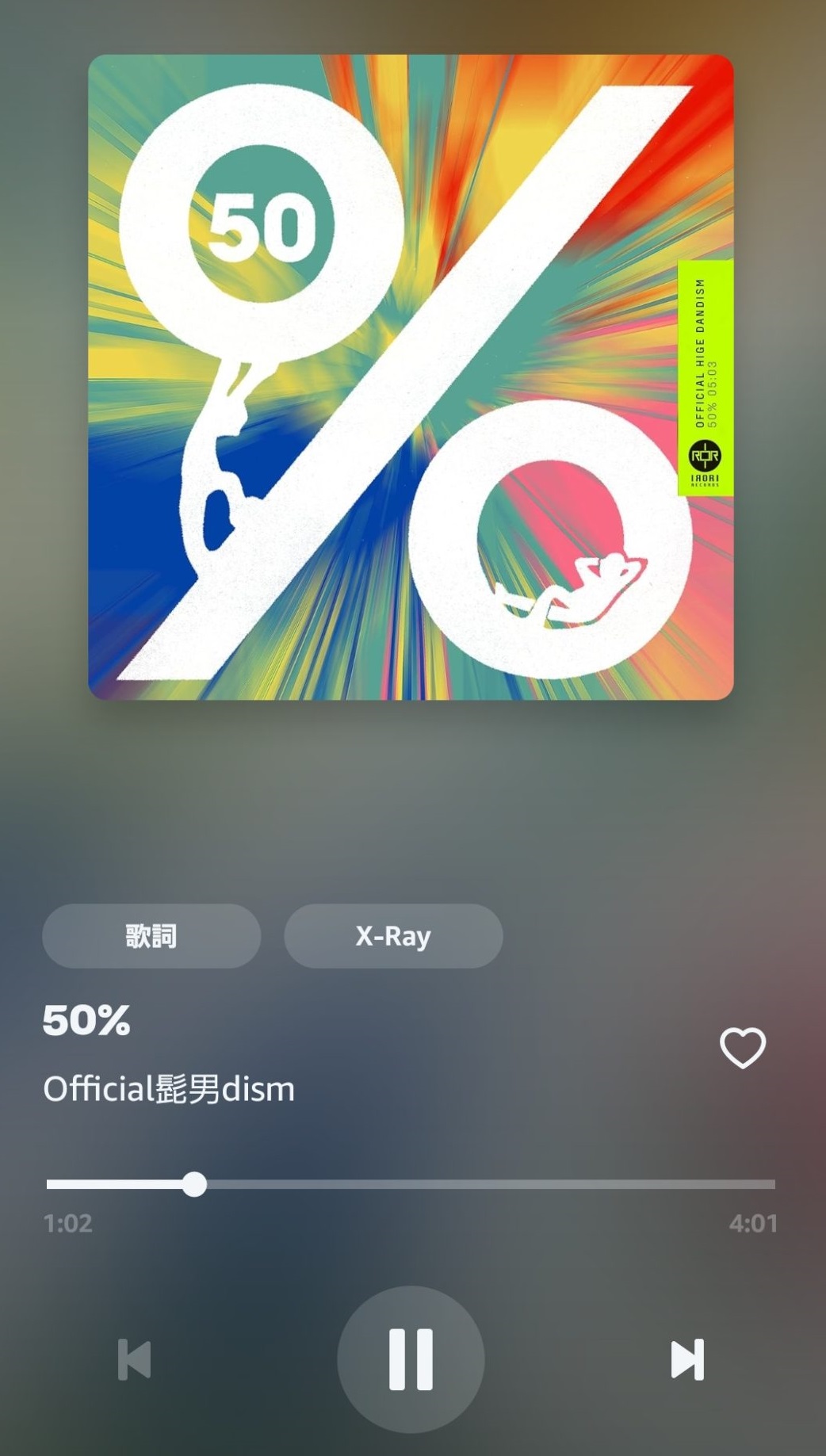
Task: Open the X-Ray song details
Action: tap(393, 936)
